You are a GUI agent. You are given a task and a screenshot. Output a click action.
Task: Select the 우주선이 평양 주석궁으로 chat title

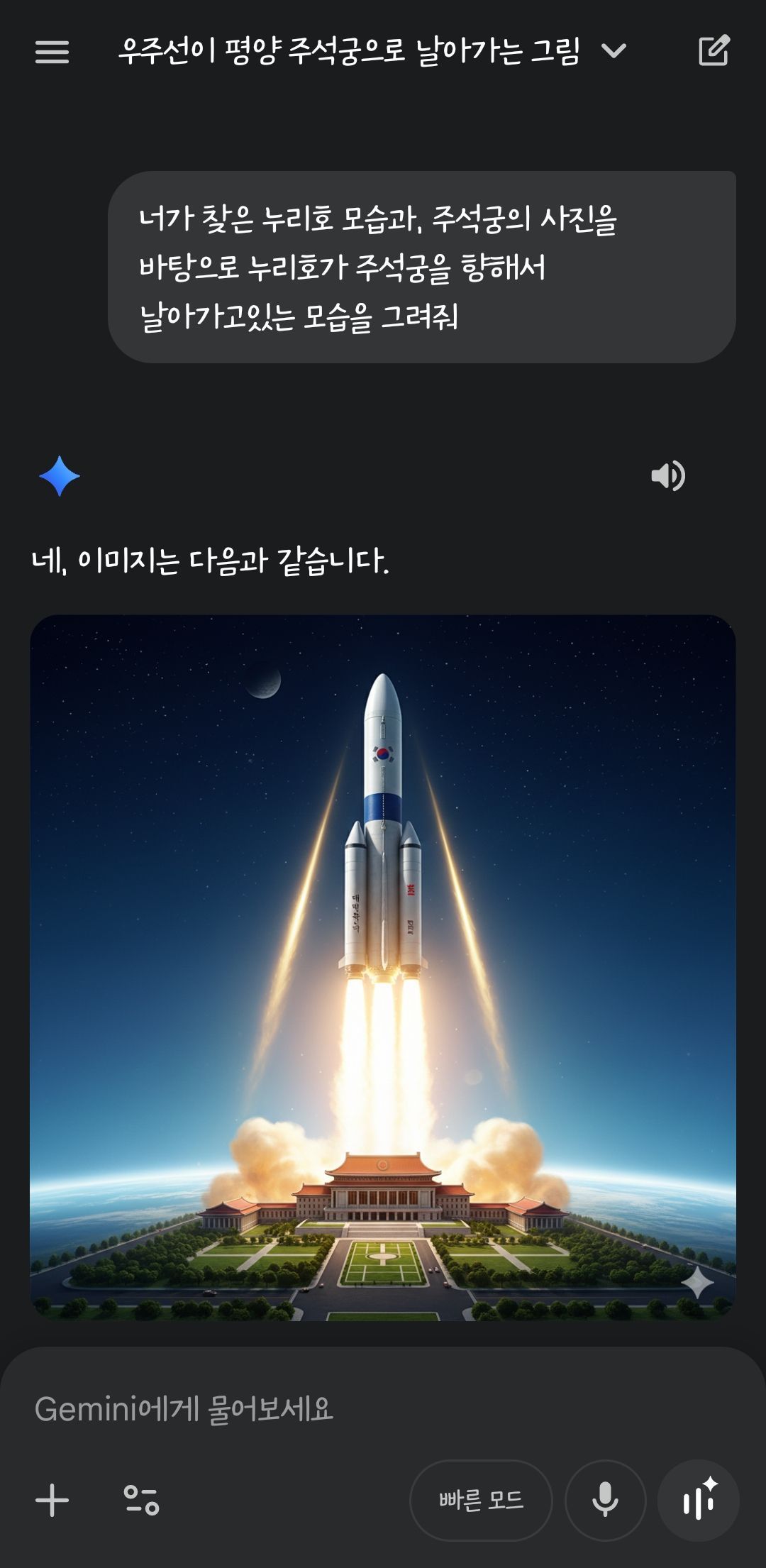[x=355, y=52]
